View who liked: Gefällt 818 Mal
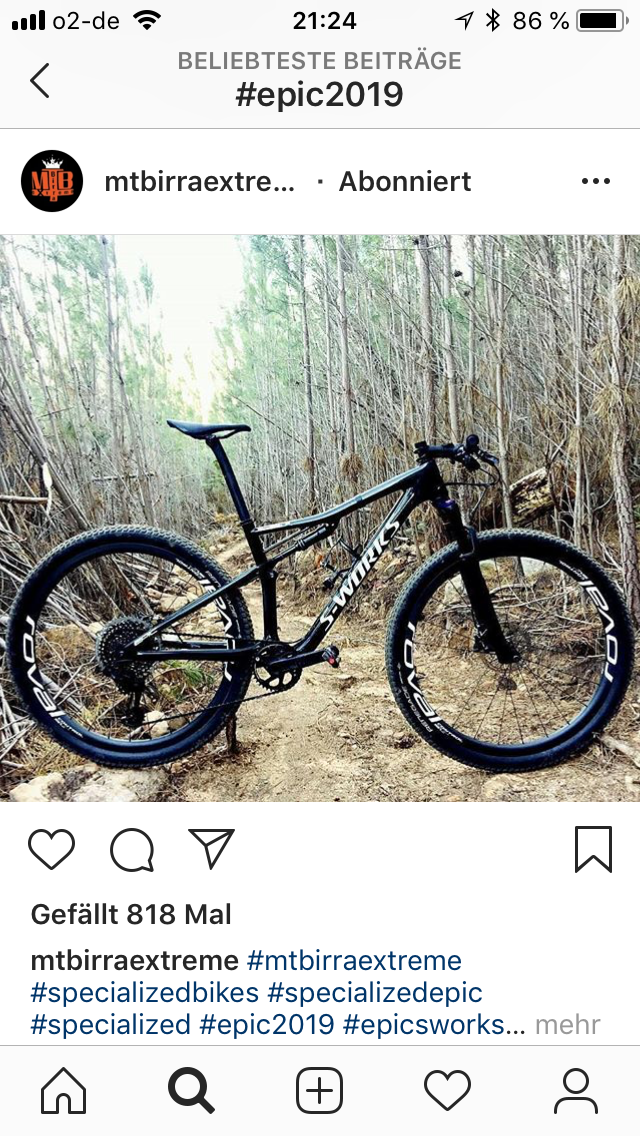The height and width of the screenshot is (1136, 640). click(131, 914)
